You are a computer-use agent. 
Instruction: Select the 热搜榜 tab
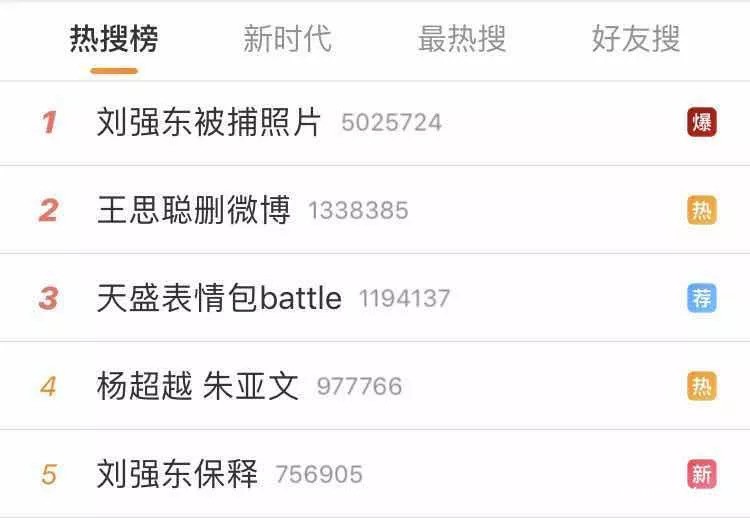[114, 40]
